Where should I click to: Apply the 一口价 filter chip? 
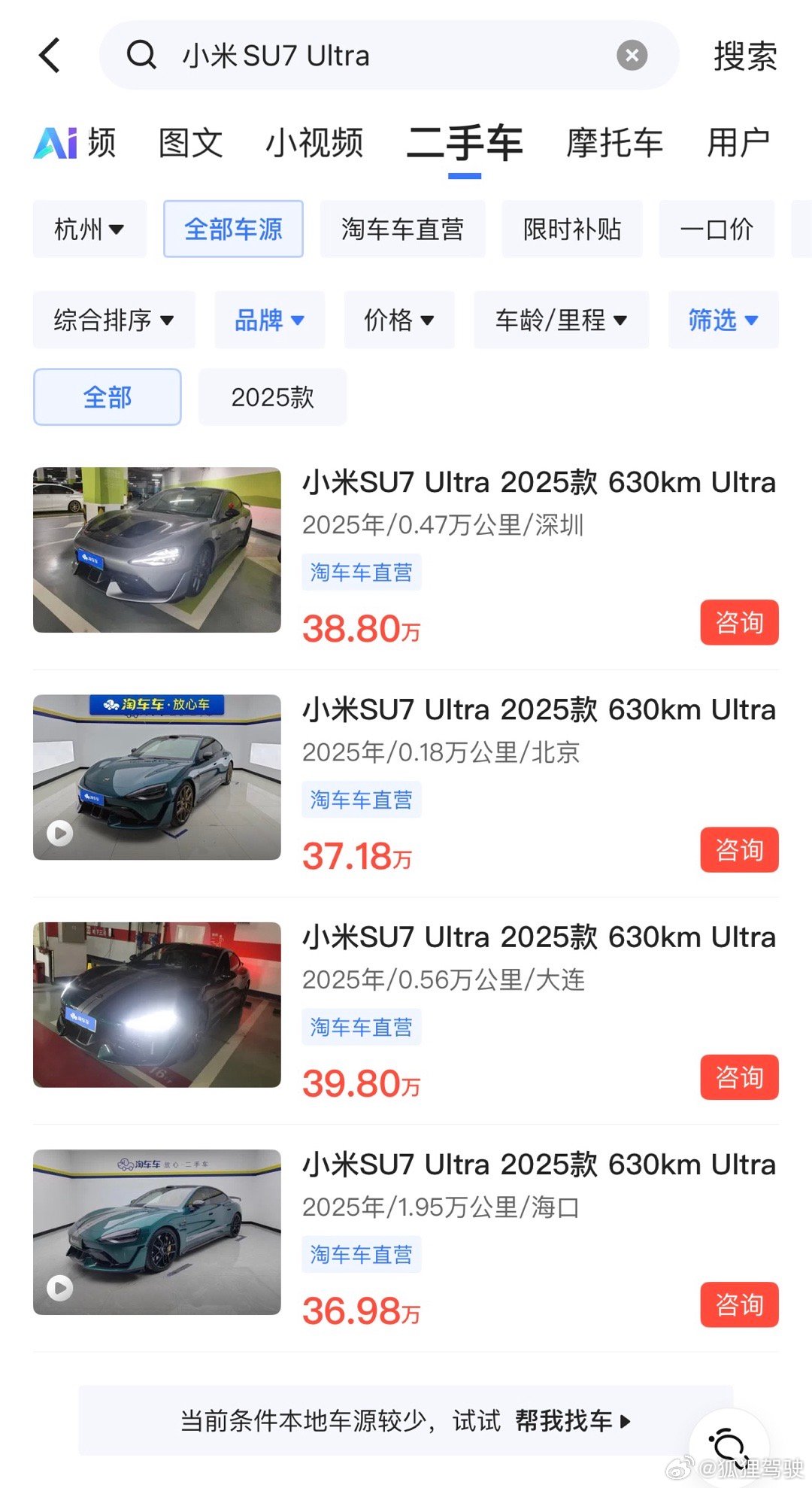pos(716,229)
